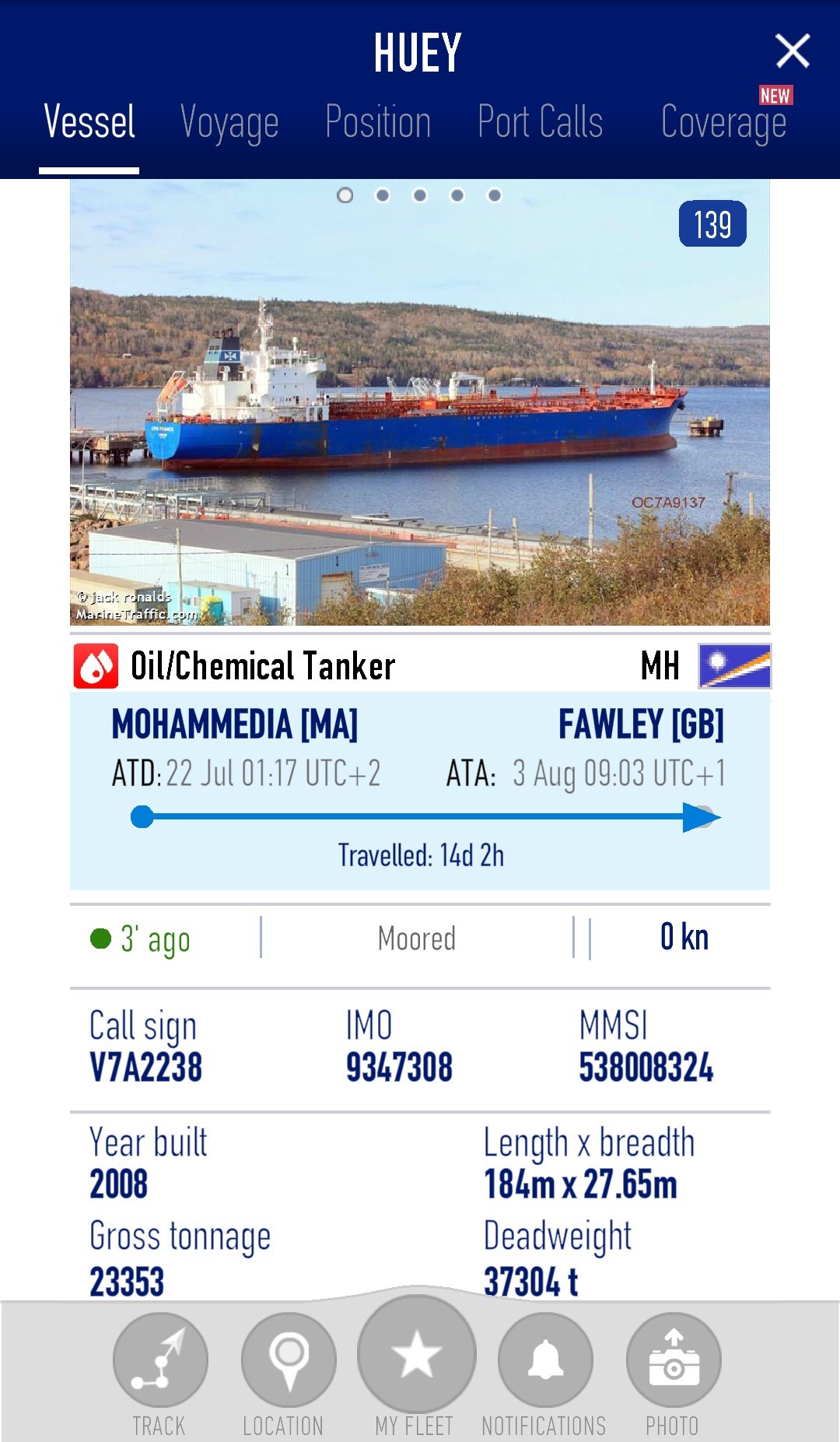This screenshot has height=1442, width=840.
Task: Show the vessel's track
Action: click(160, 1360)
